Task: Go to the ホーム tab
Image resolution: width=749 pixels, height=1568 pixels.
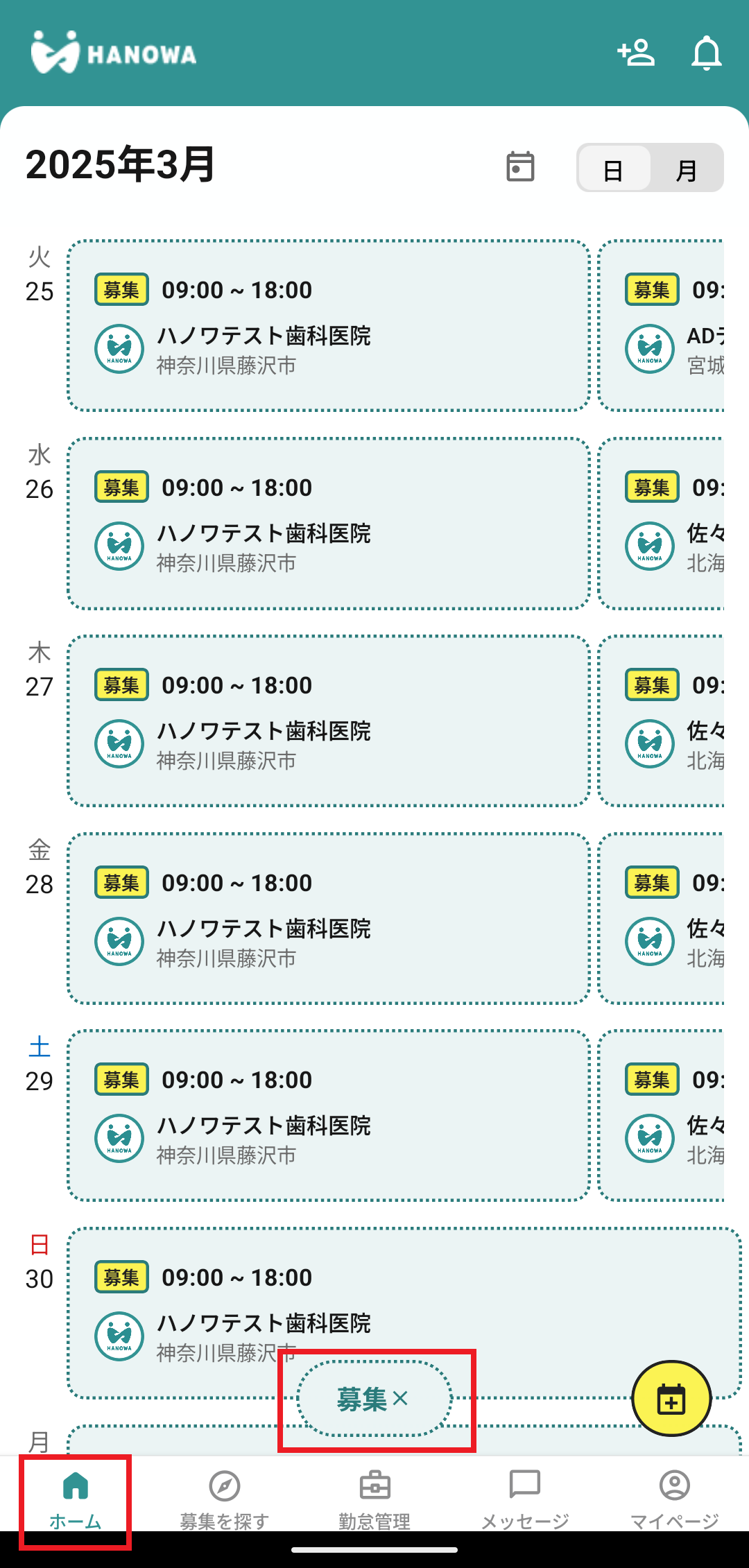Action: point(76,1499)
